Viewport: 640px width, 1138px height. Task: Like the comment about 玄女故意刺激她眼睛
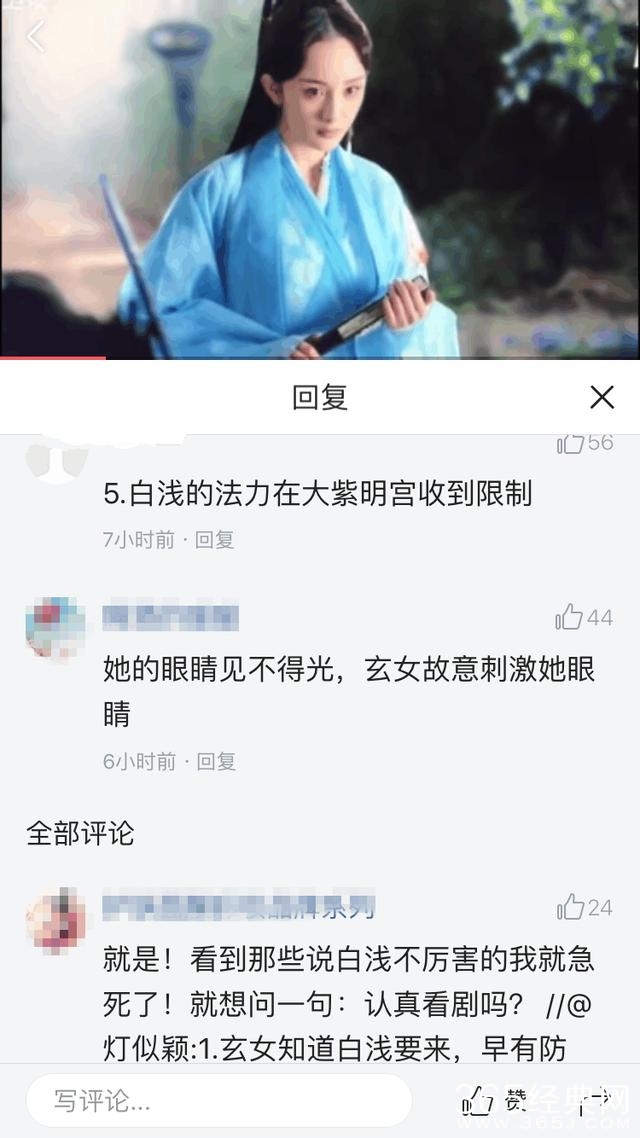point(569,618)
